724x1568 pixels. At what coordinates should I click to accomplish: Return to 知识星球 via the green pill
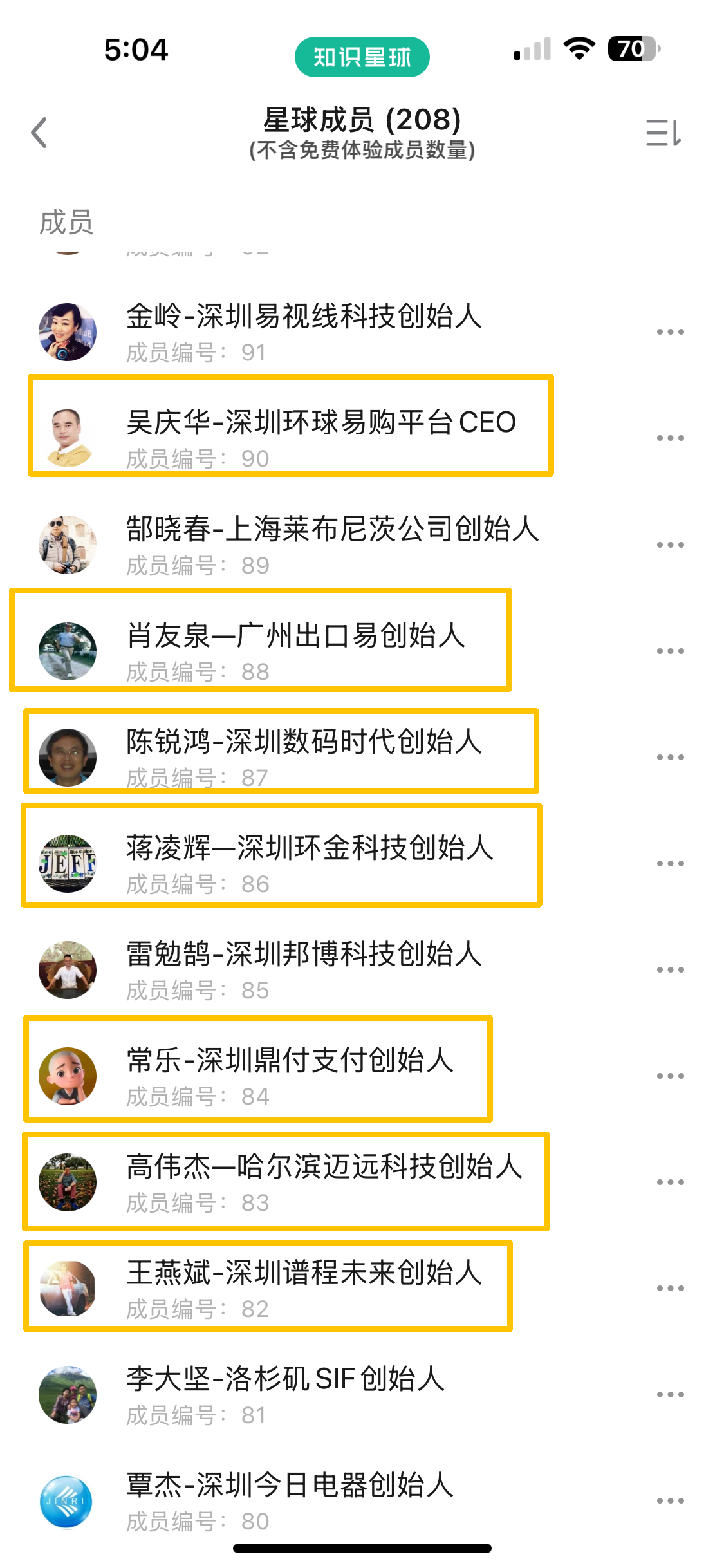[362, 57]
